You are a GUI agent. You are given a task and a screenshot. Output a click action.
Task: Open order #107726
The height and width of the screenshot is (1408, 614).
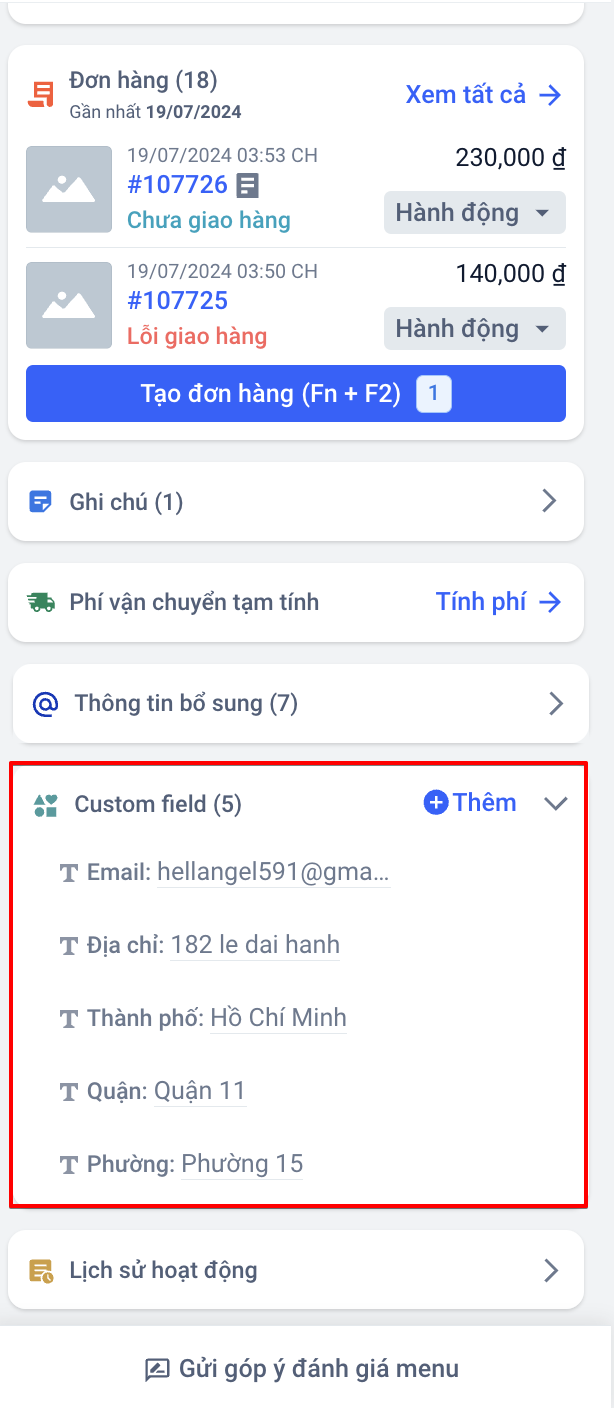[177, 185]
